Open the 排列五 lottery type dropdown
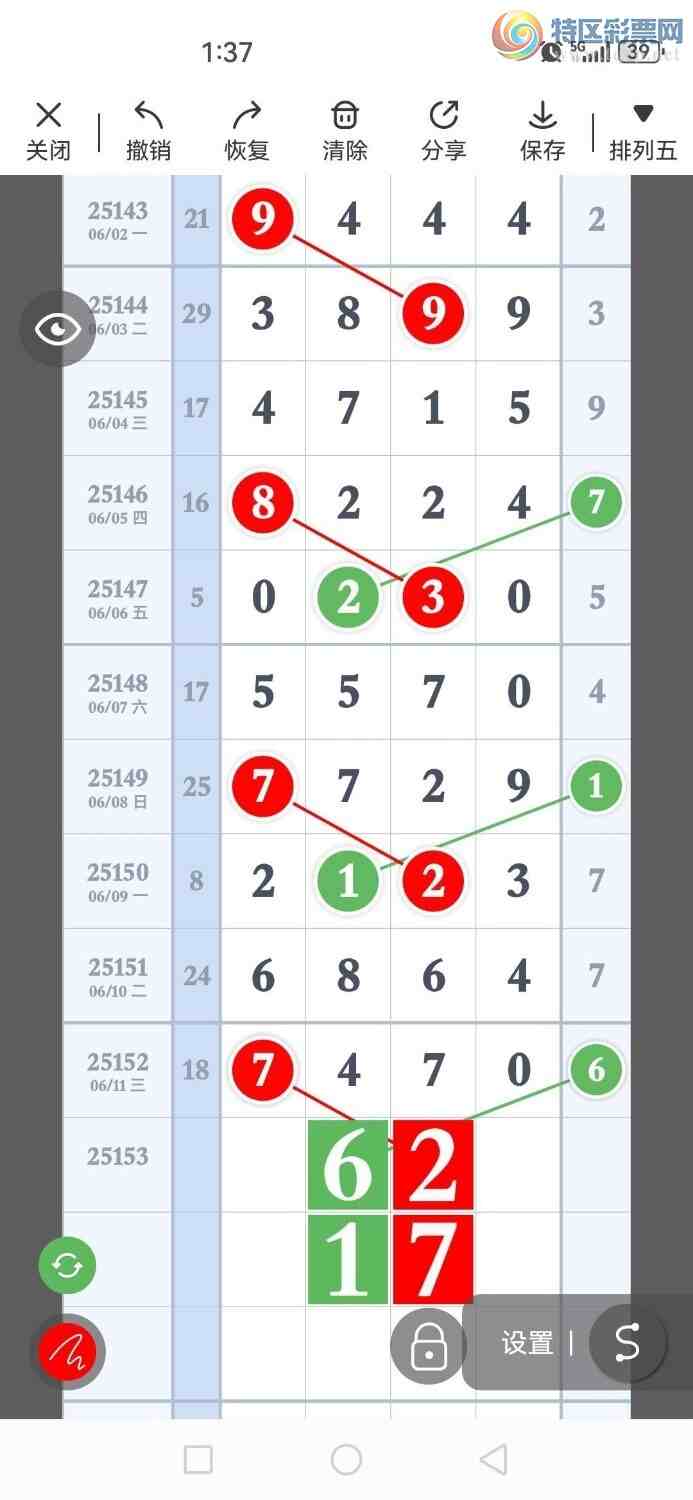Screen dimensions: 693x1500 click(x=643, y=131)
